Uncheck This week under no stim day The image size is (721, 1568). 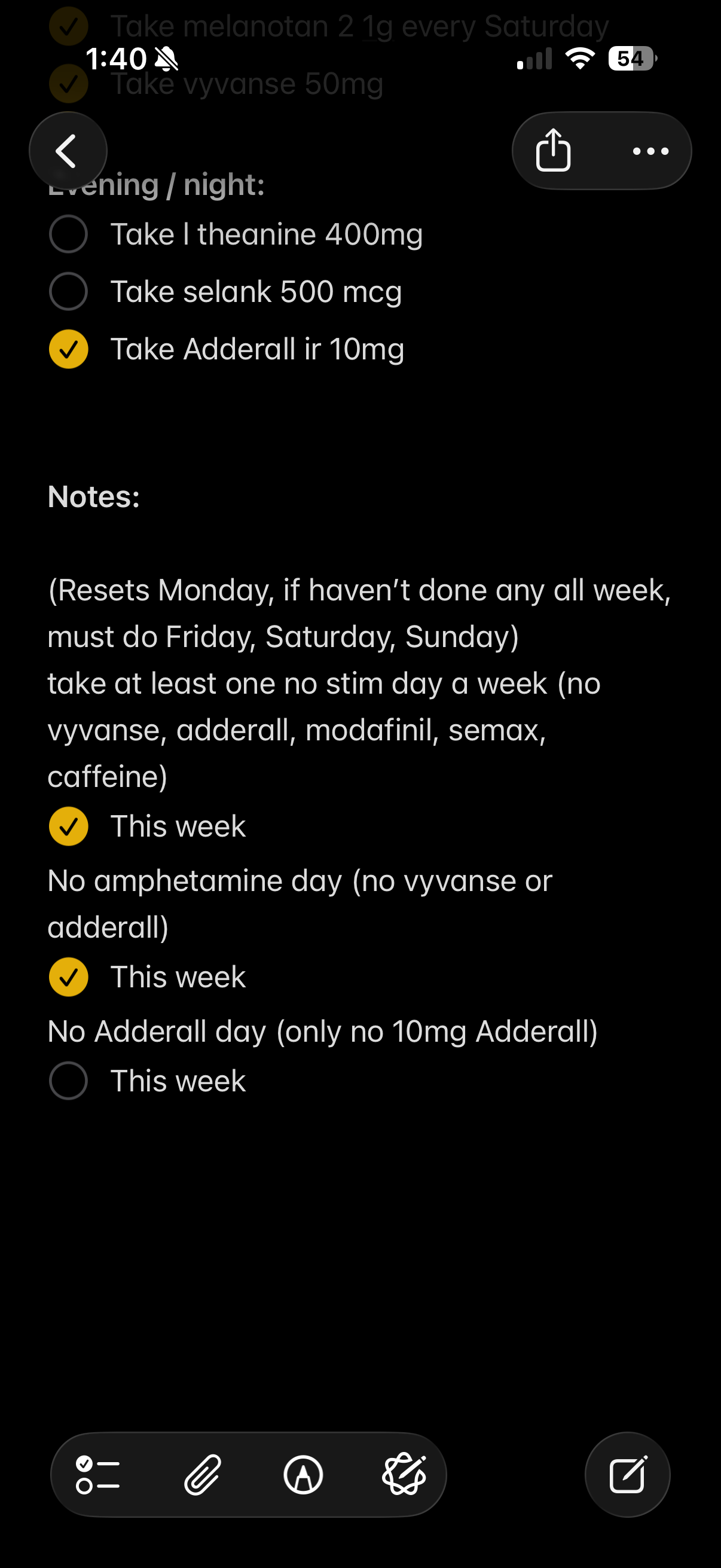pos(68,826)
